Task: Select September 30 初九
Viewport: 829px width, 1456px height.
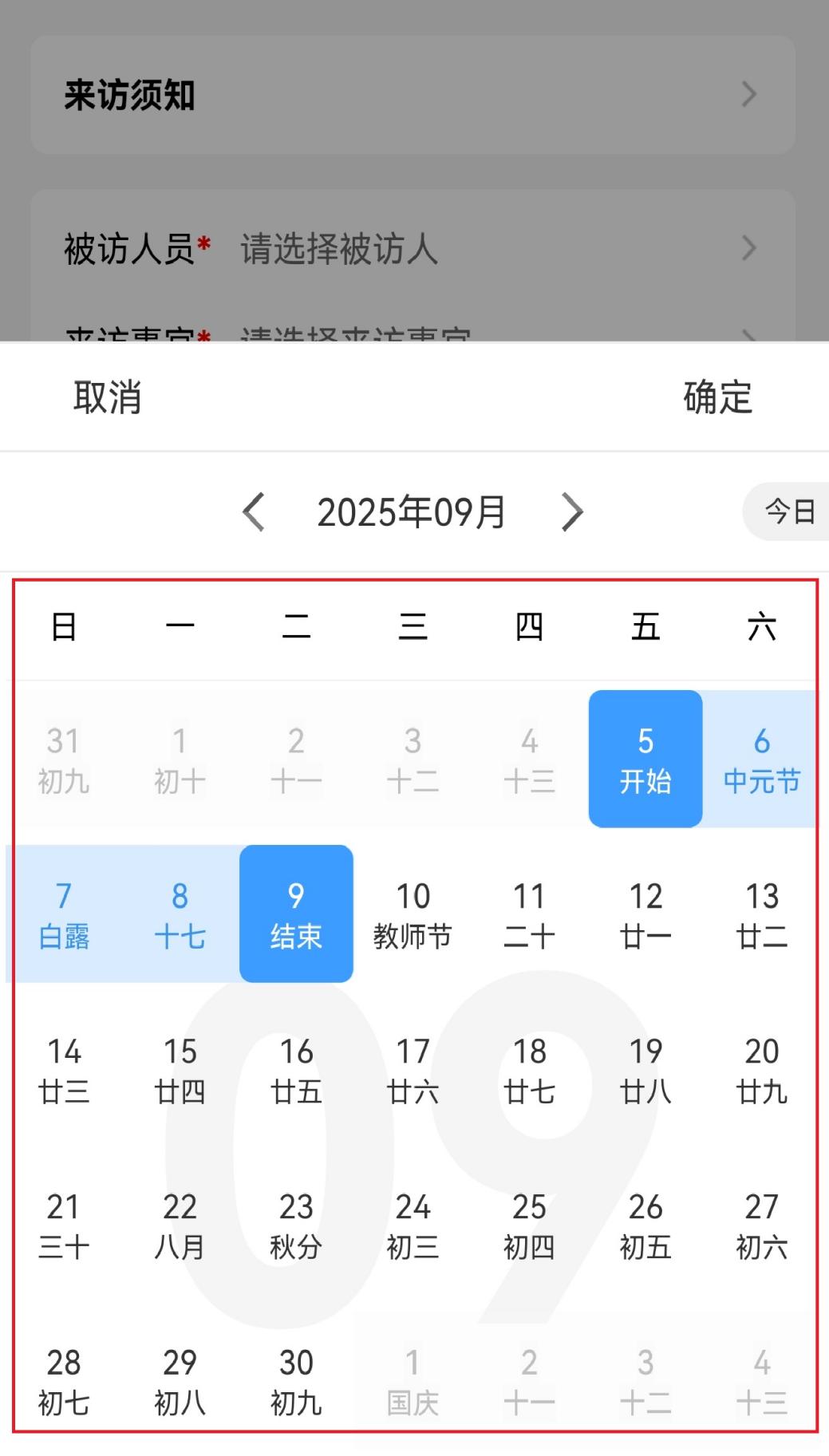Action: 296,1380
